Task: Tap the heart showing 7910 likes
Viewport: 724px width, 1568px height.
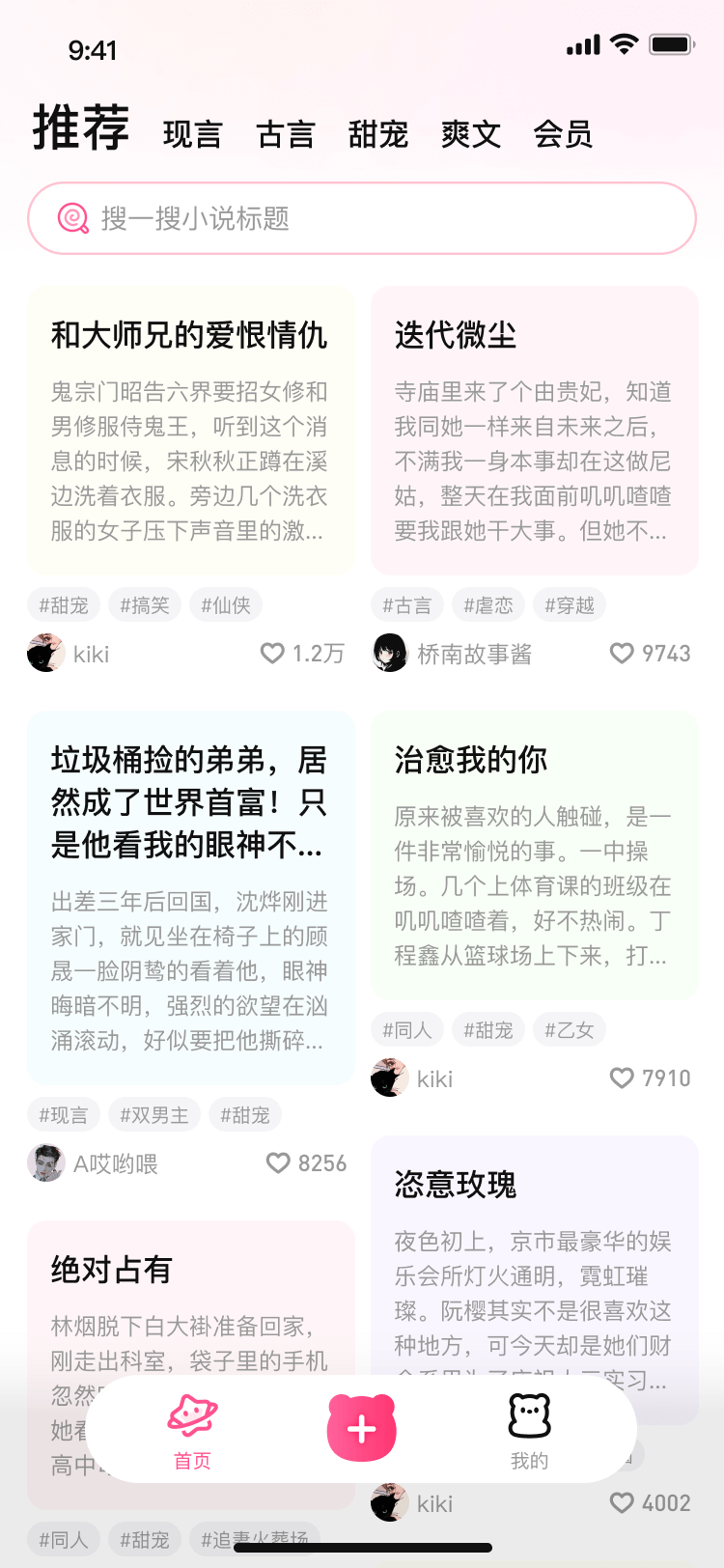Action: (622, 1078)
